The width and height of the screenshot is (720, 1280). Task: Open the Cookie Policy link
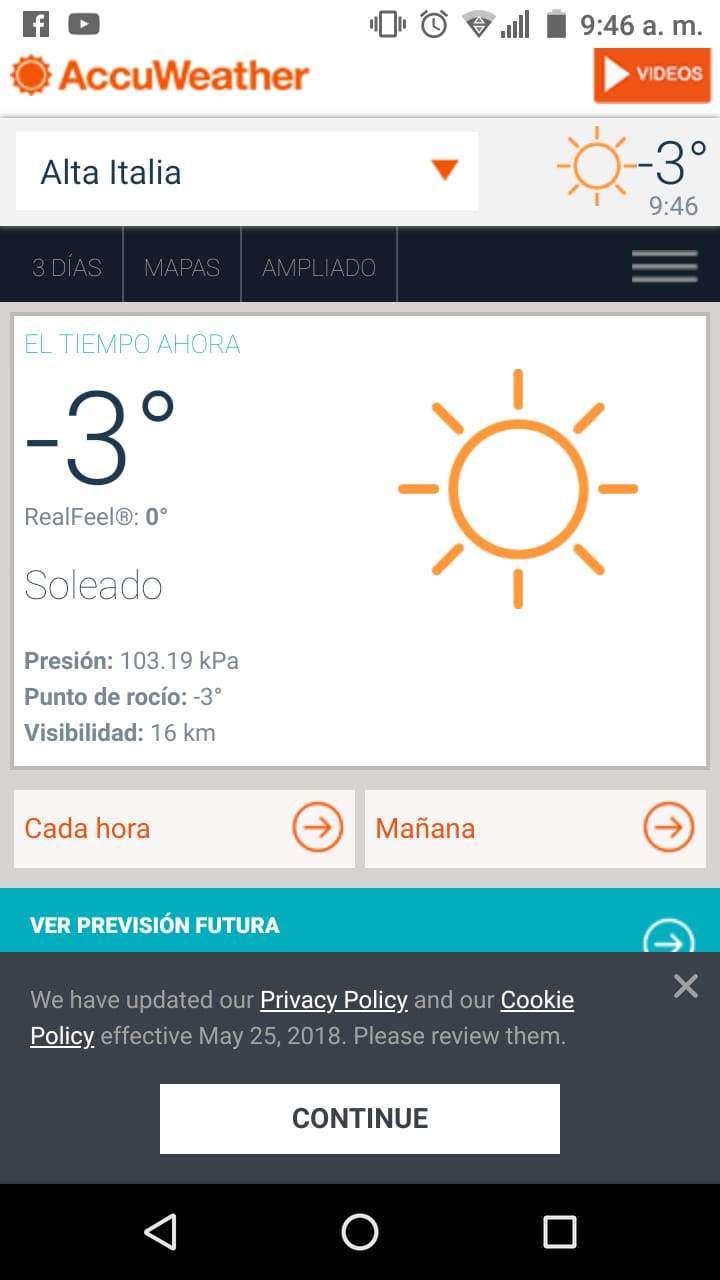(x=537, y=1000)
